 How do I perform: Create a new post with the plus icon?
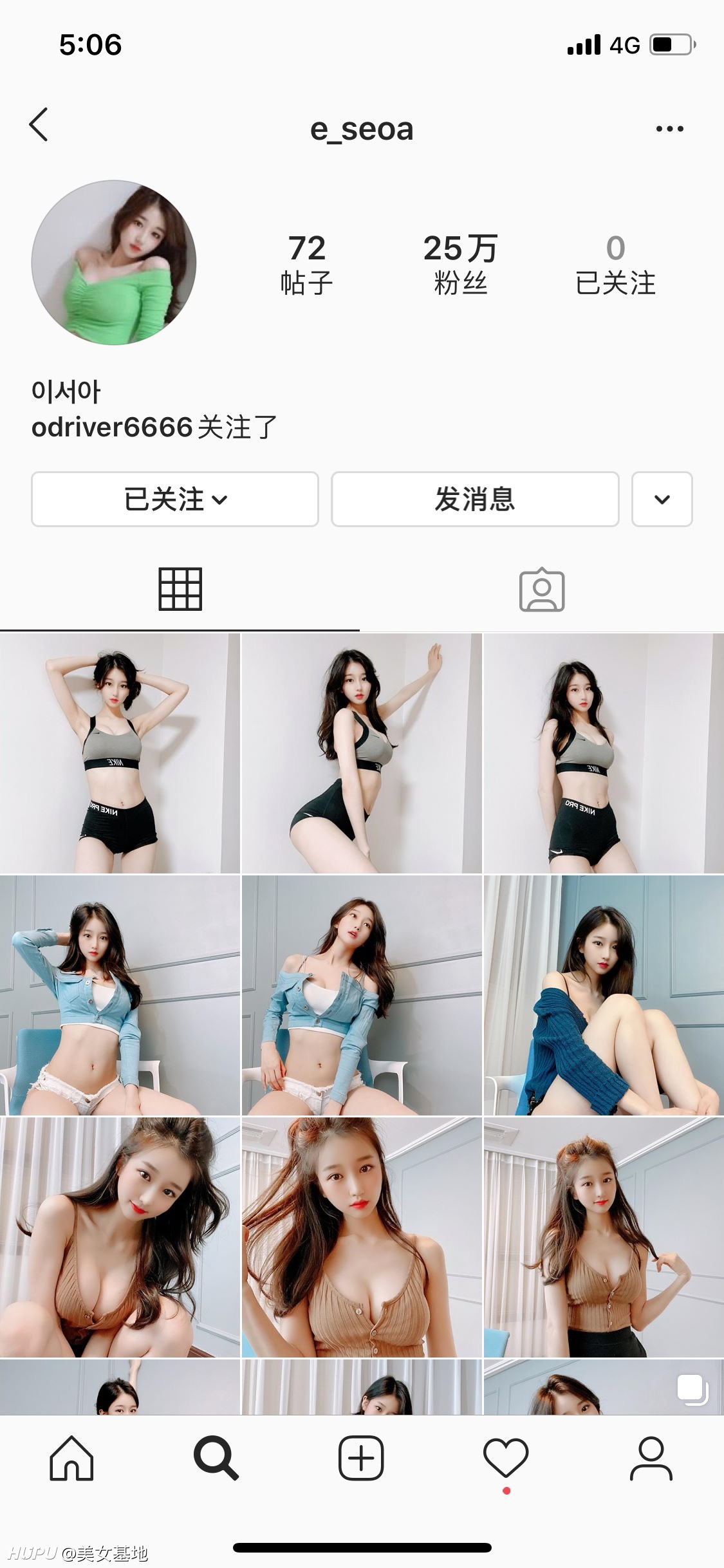pos(361,1458)
